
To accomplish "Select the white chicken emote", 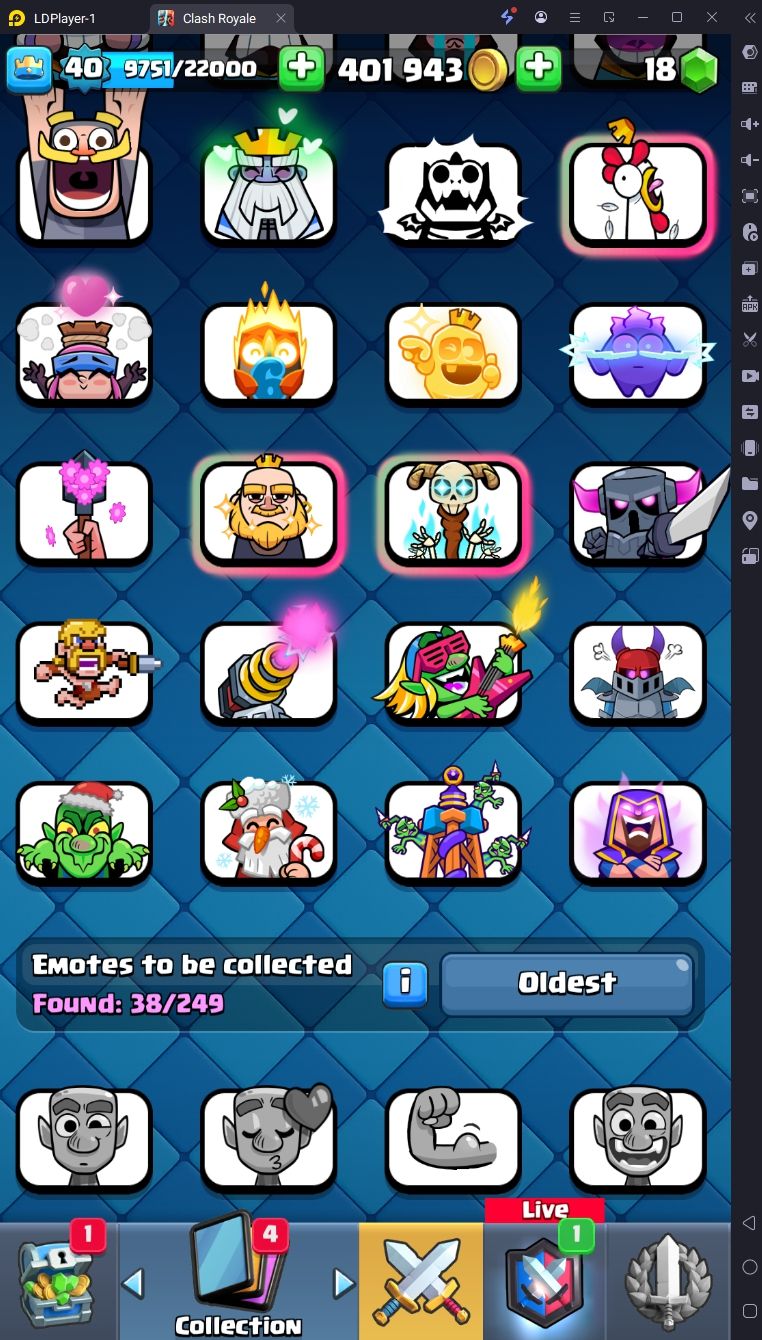I will tap(638, 194).
